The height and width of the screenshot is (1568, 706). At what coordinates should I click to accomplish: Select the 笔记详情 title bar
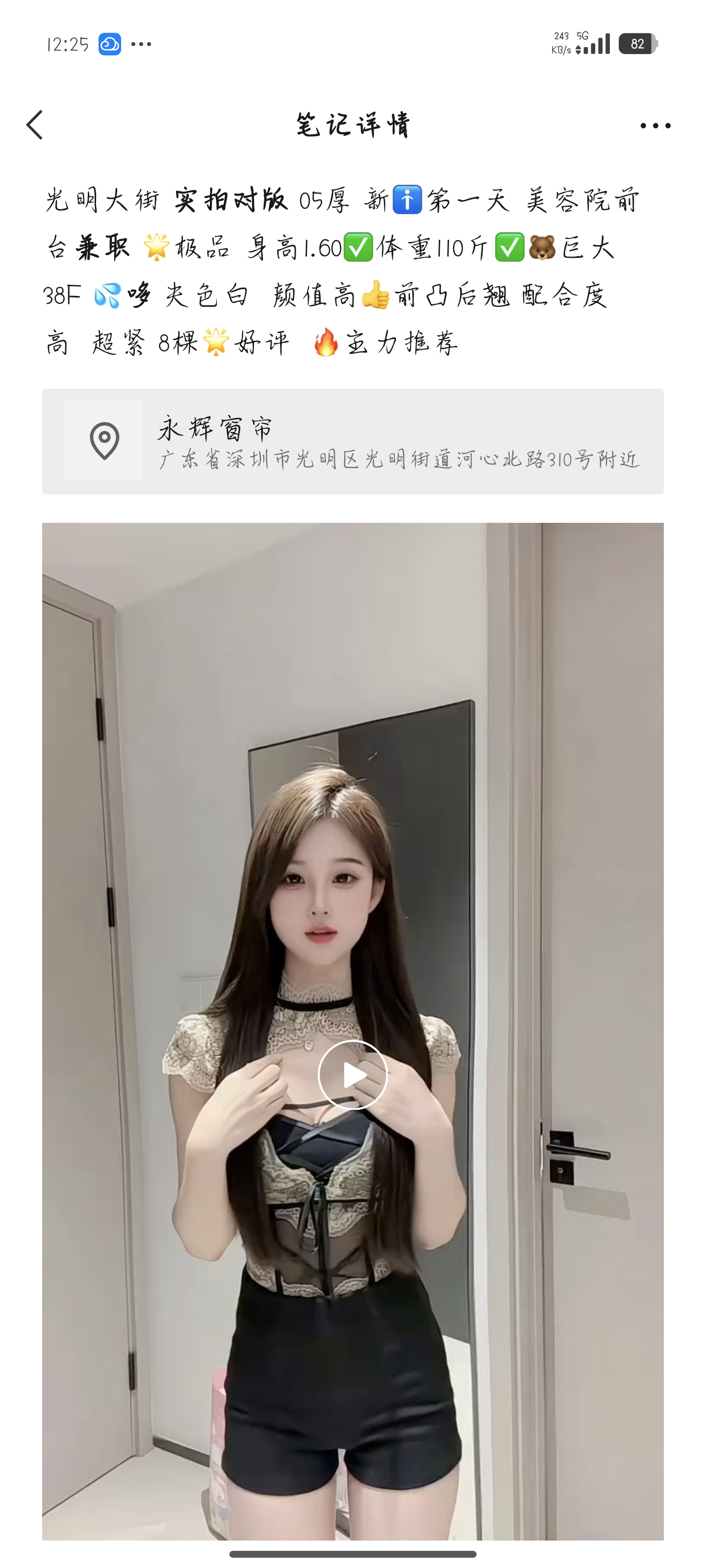353,125
